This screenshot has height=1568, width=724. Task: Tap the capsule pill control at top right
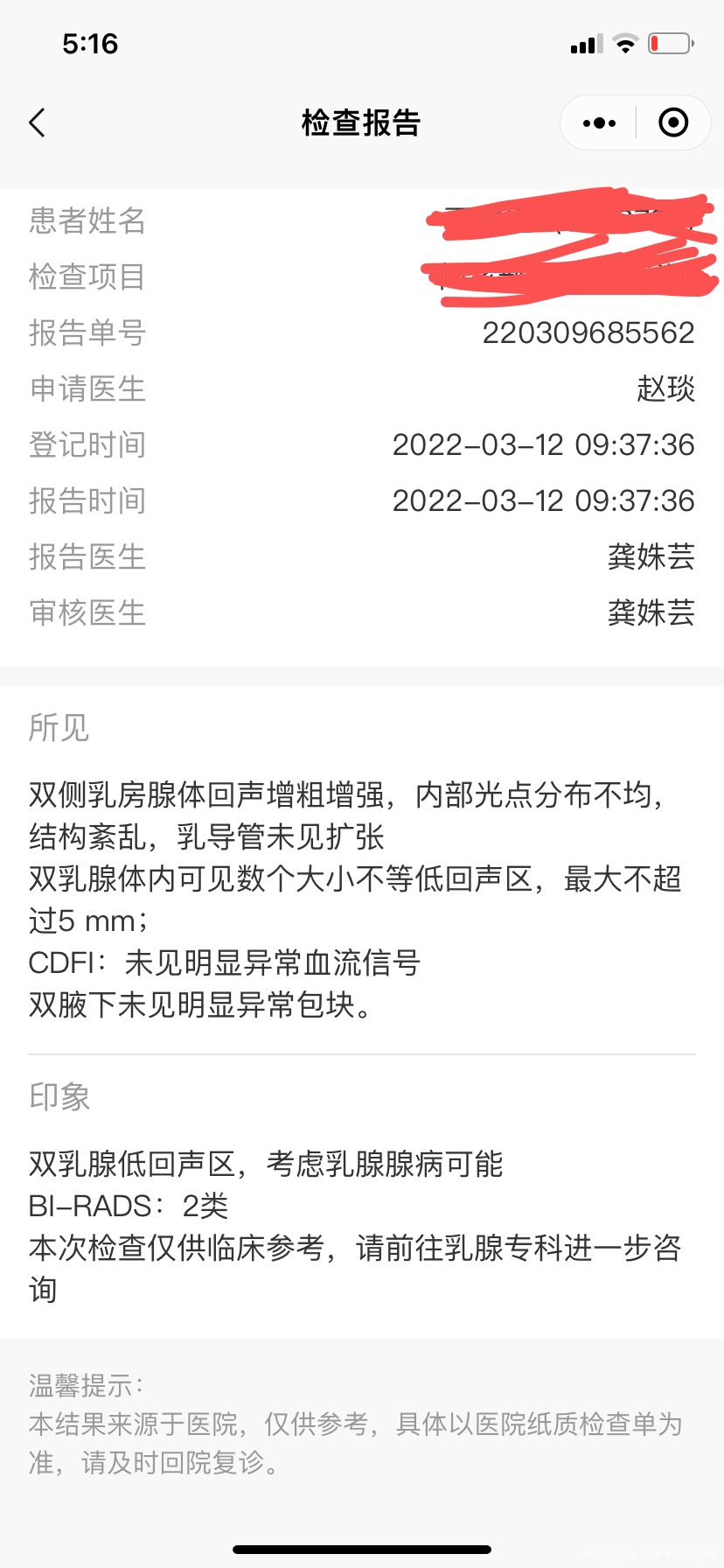click(636, 122)
